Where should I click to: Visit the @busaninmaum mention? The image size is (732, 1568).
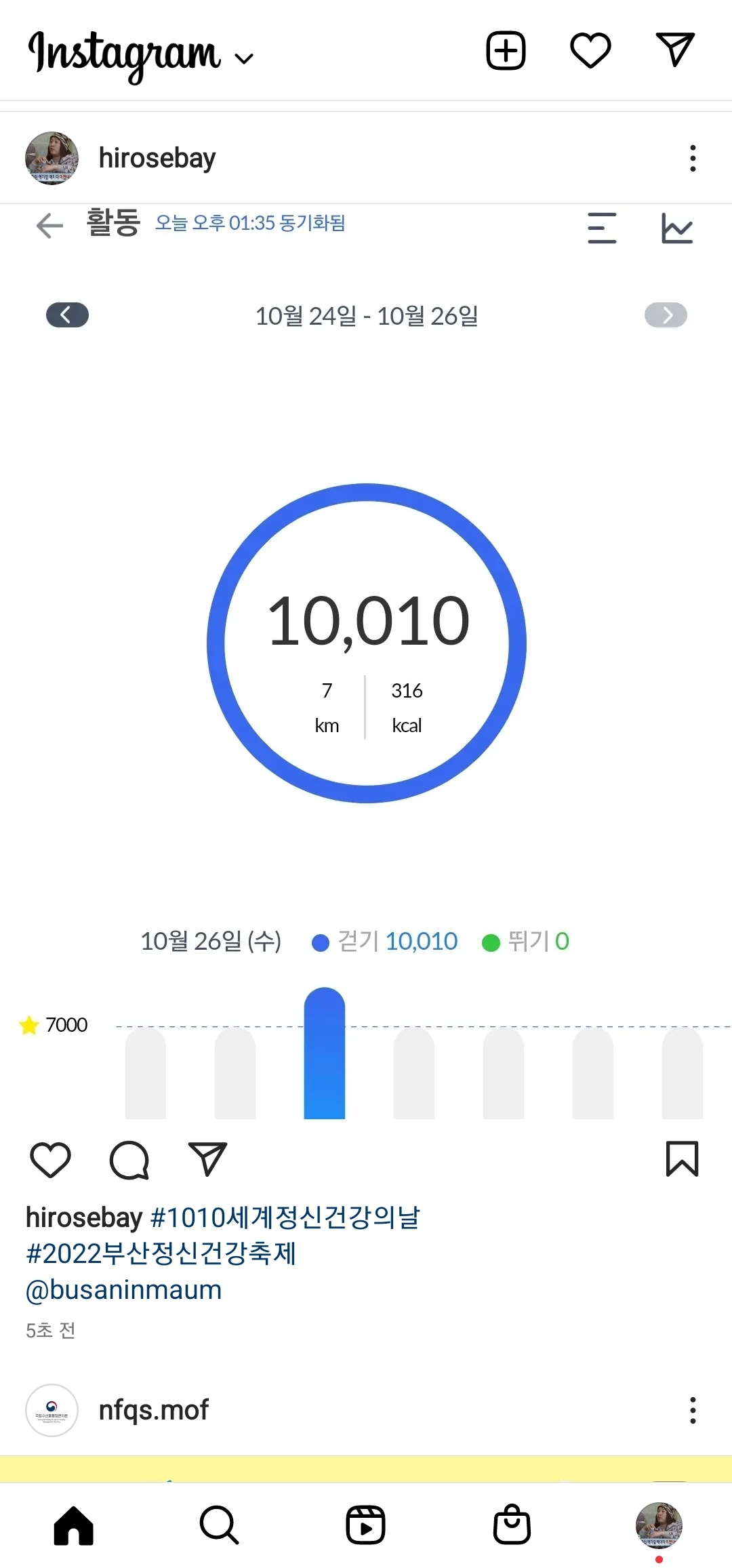point(124,1290)
